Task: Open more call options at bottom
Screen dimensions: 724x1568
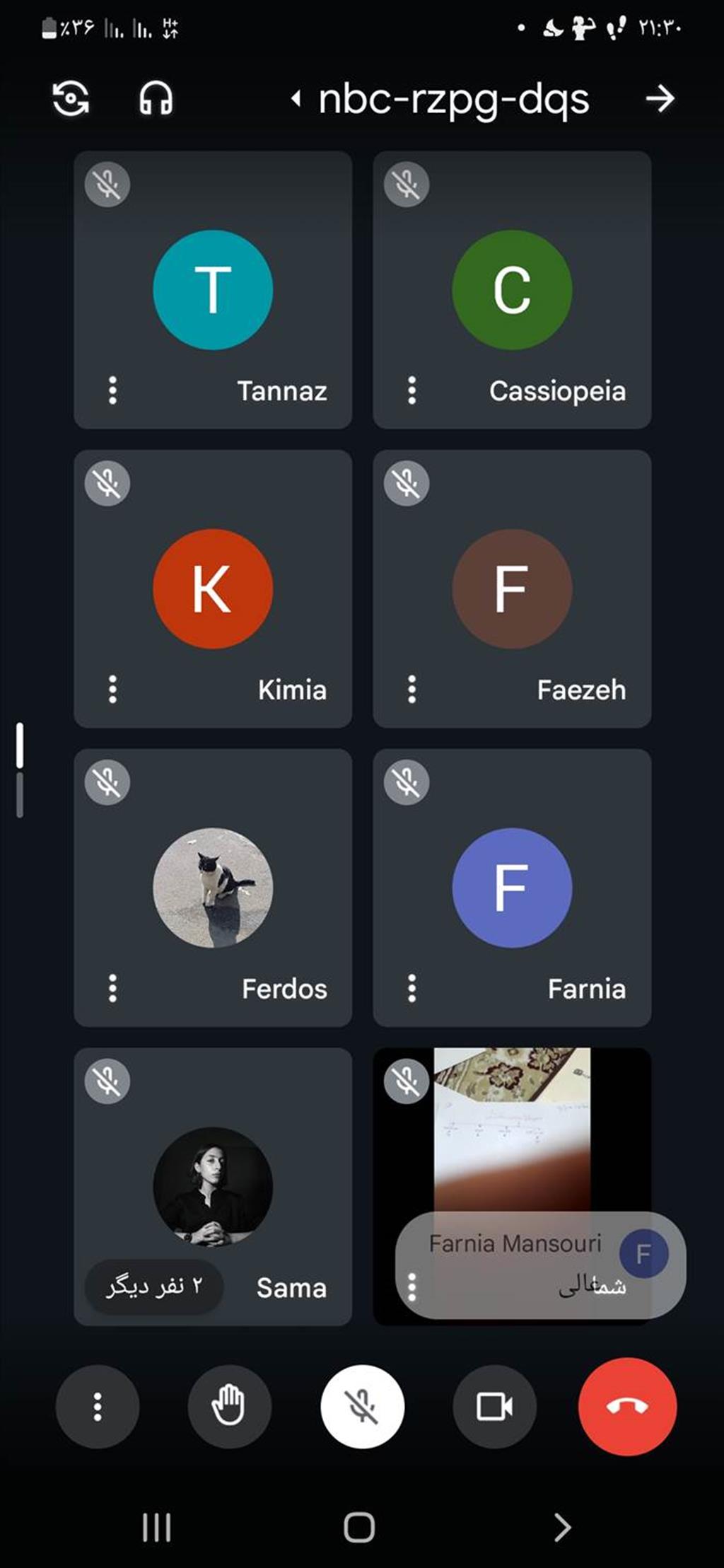Action: [98, 1407]
